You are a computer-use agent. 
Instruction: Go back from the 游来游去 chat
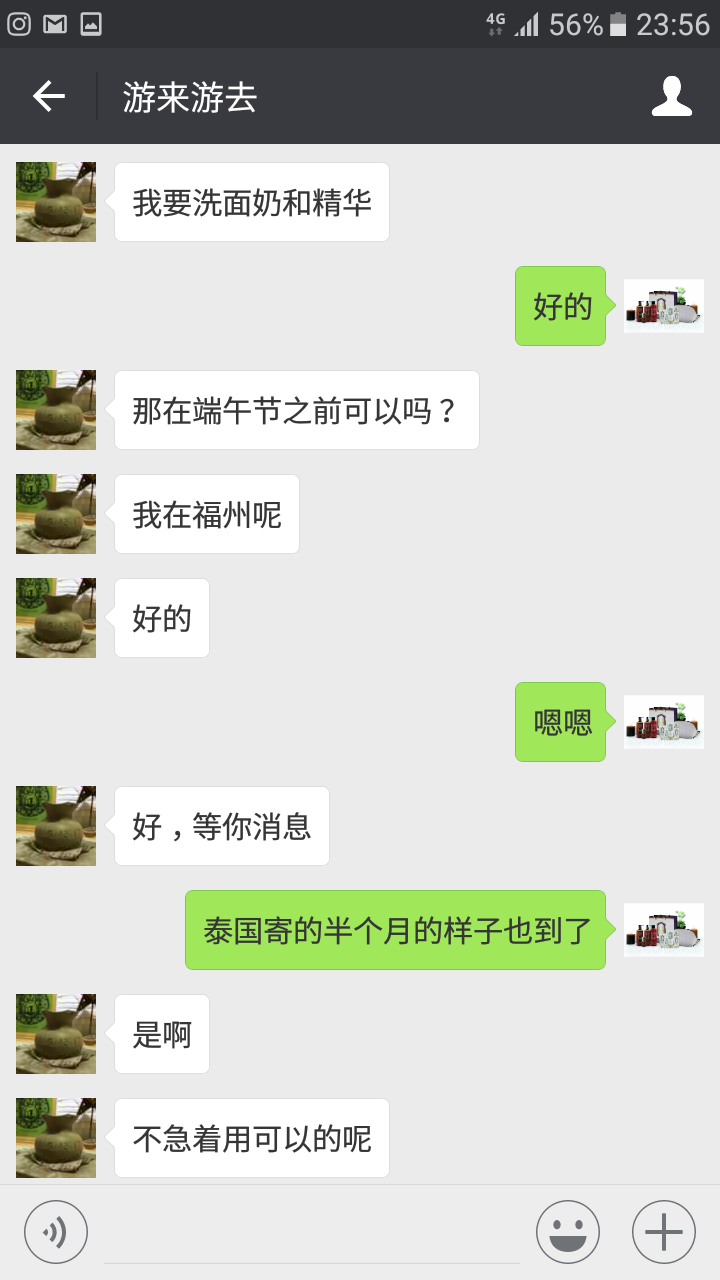(x=48, y=96)
